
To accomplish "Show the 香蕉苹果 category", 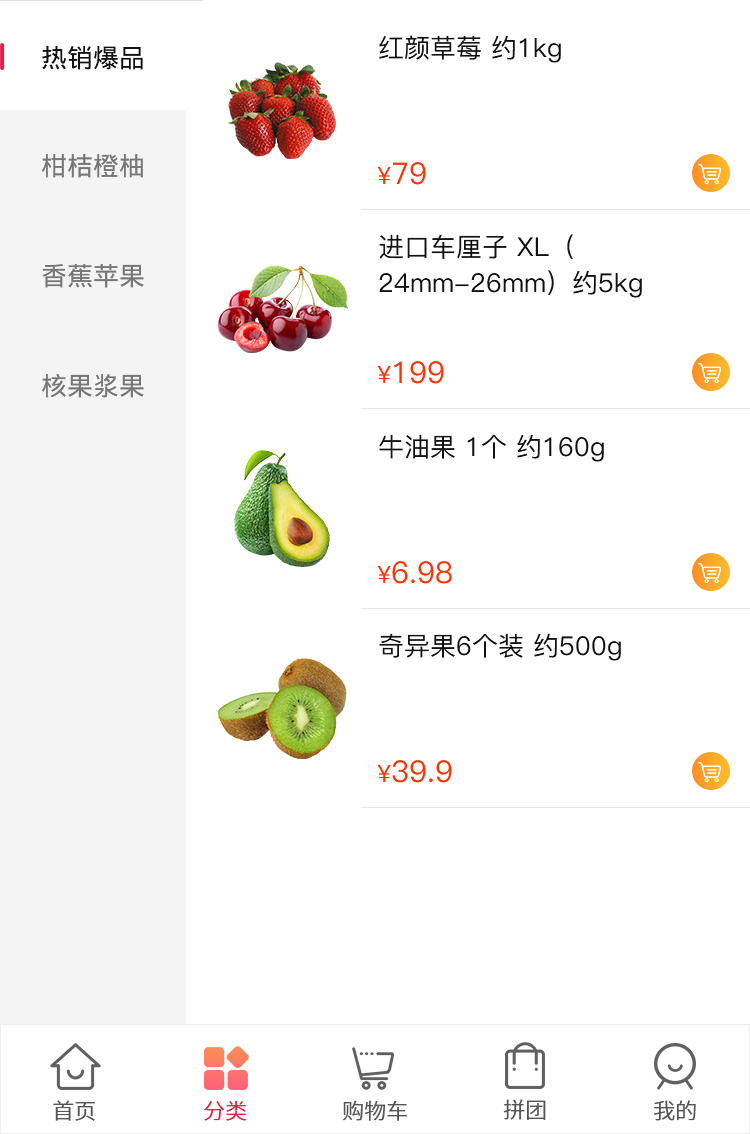I will click(x=93, y=276).
